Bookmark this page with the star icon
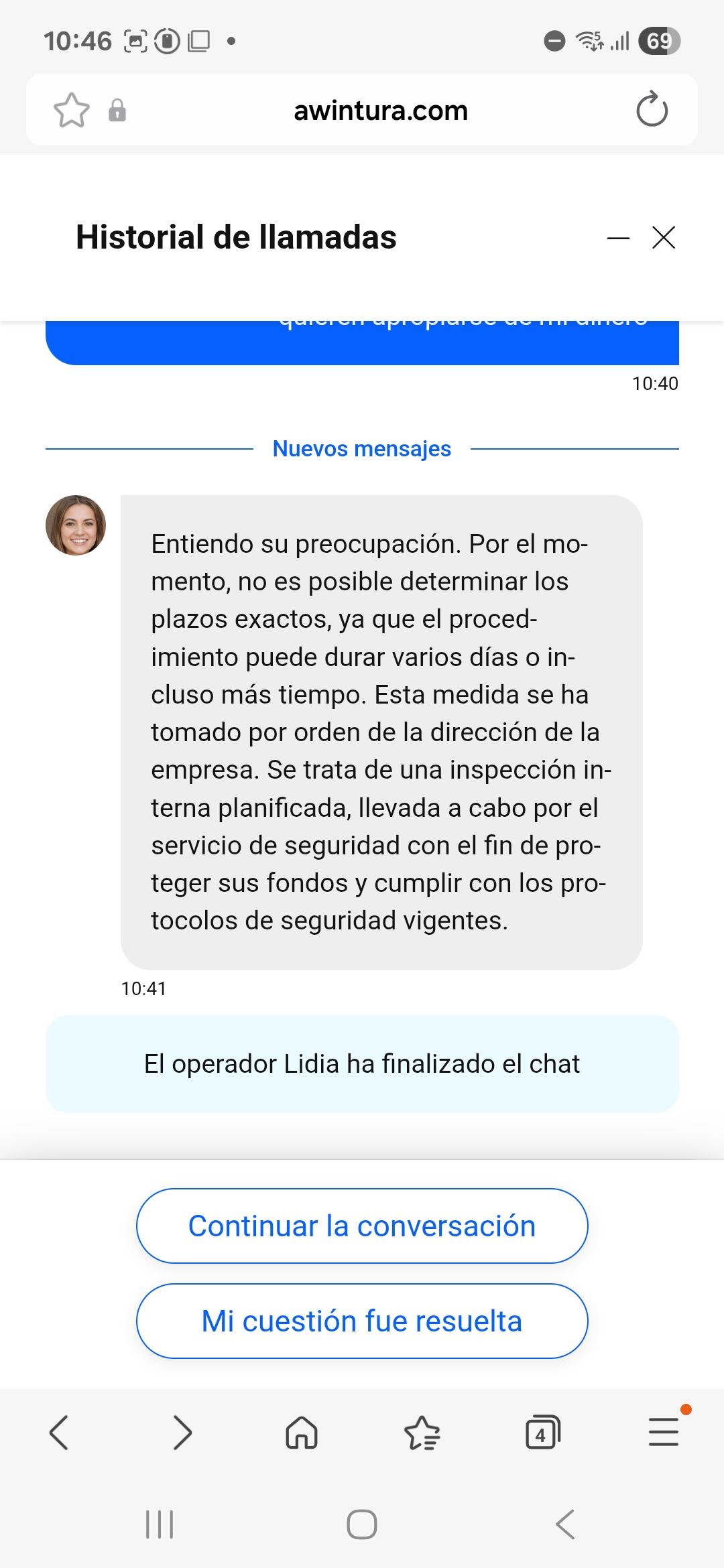 (71, 110)
